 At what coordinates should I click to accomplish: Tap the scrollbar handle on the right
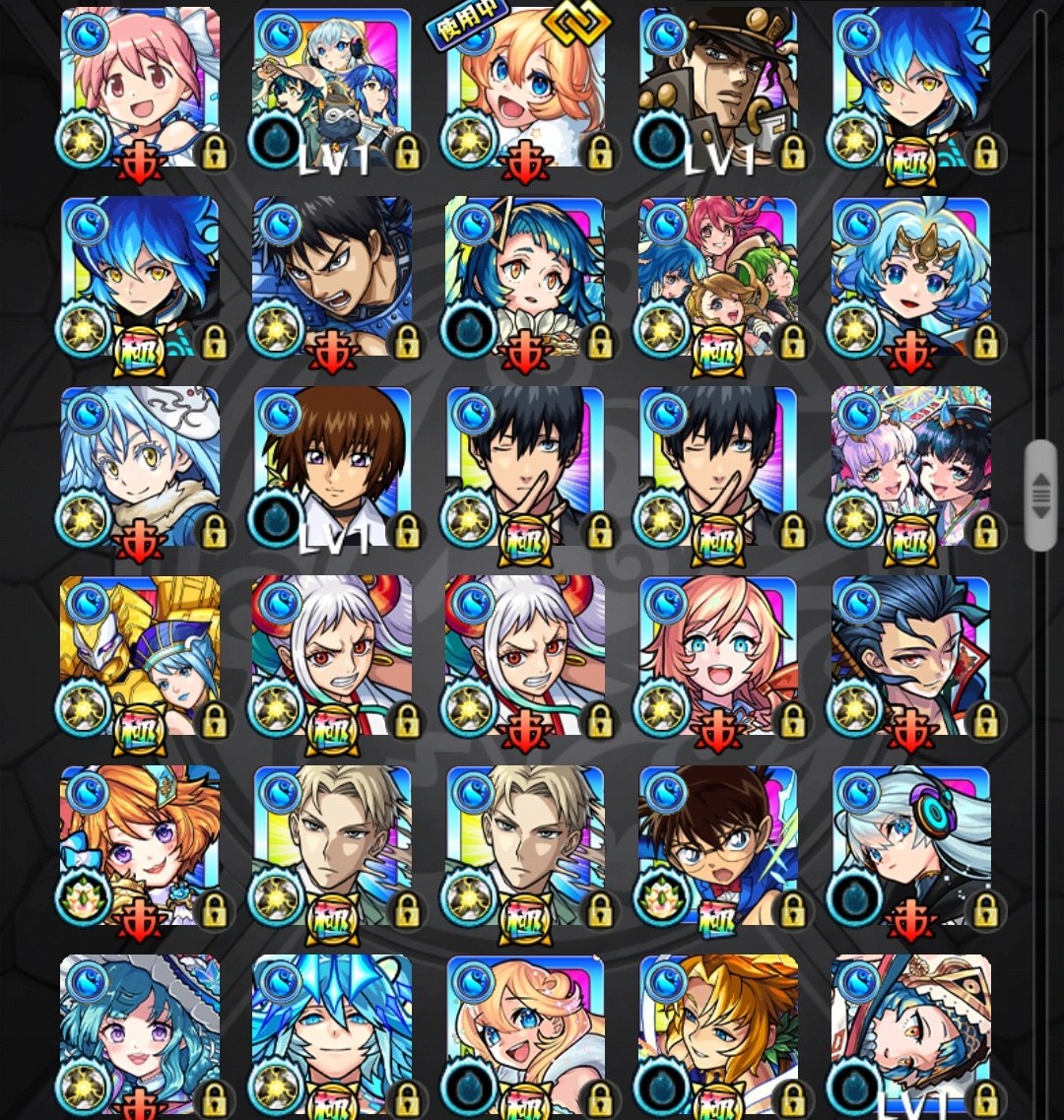1040,494
